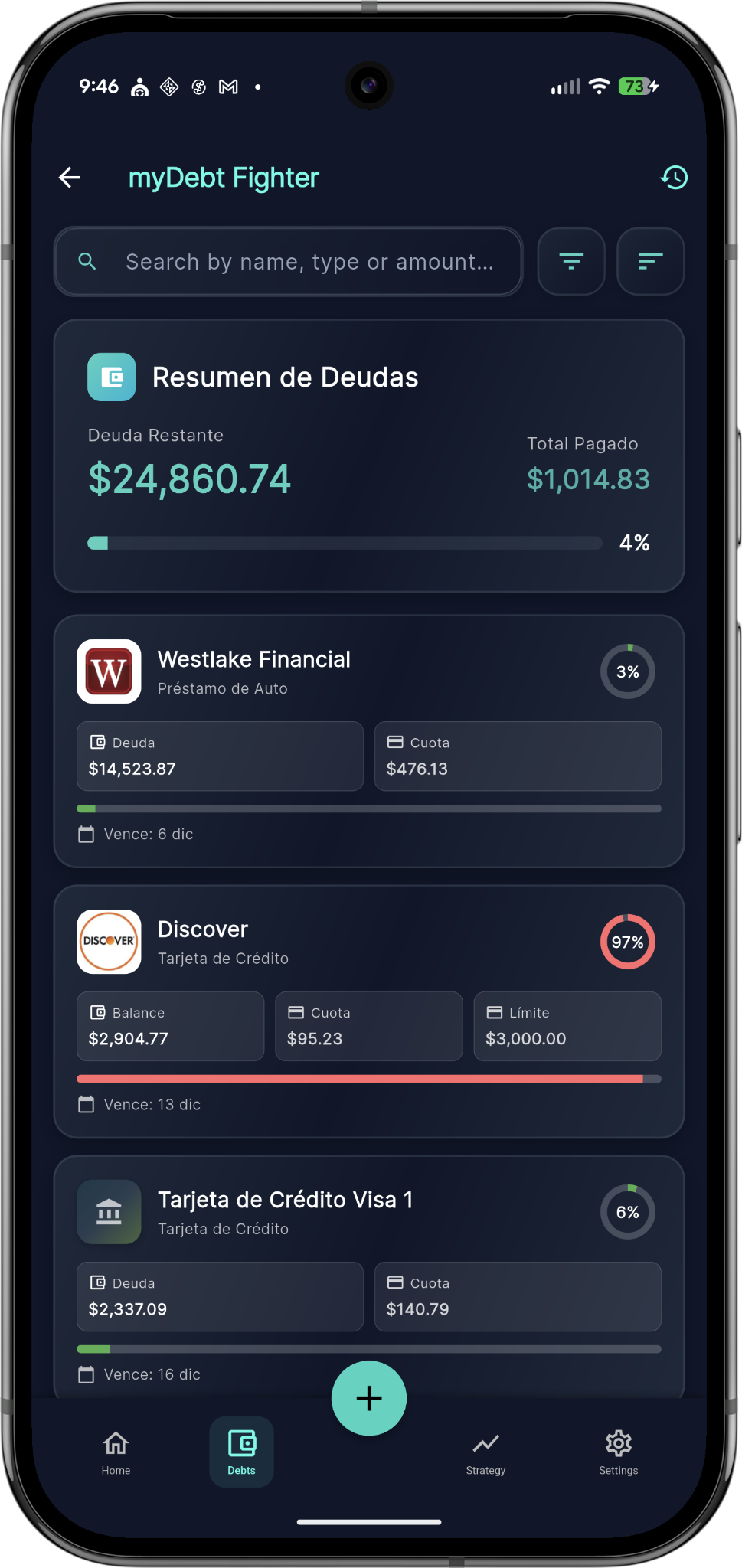Go back using the arrow icon

[70, 178]
